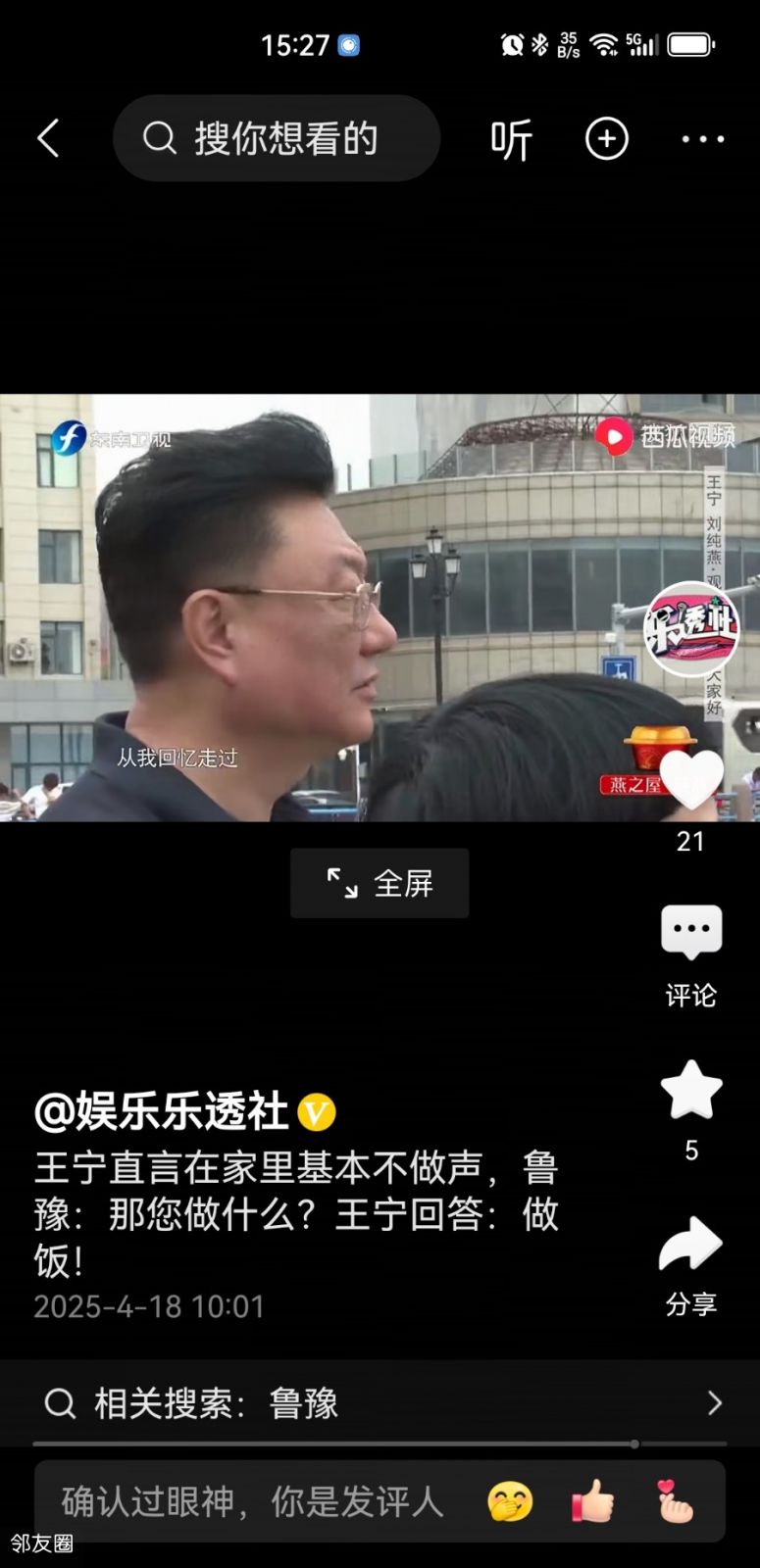Share this video via 分享
This screenshot has width=760, height=1568.
691,1261
